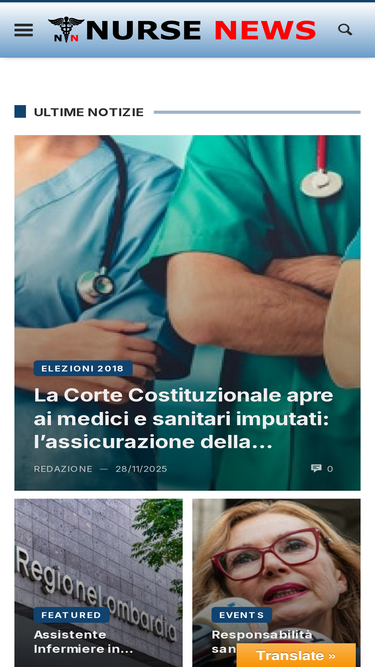
Task: Open the Responsabilità article card
Action: click(276, 583)
